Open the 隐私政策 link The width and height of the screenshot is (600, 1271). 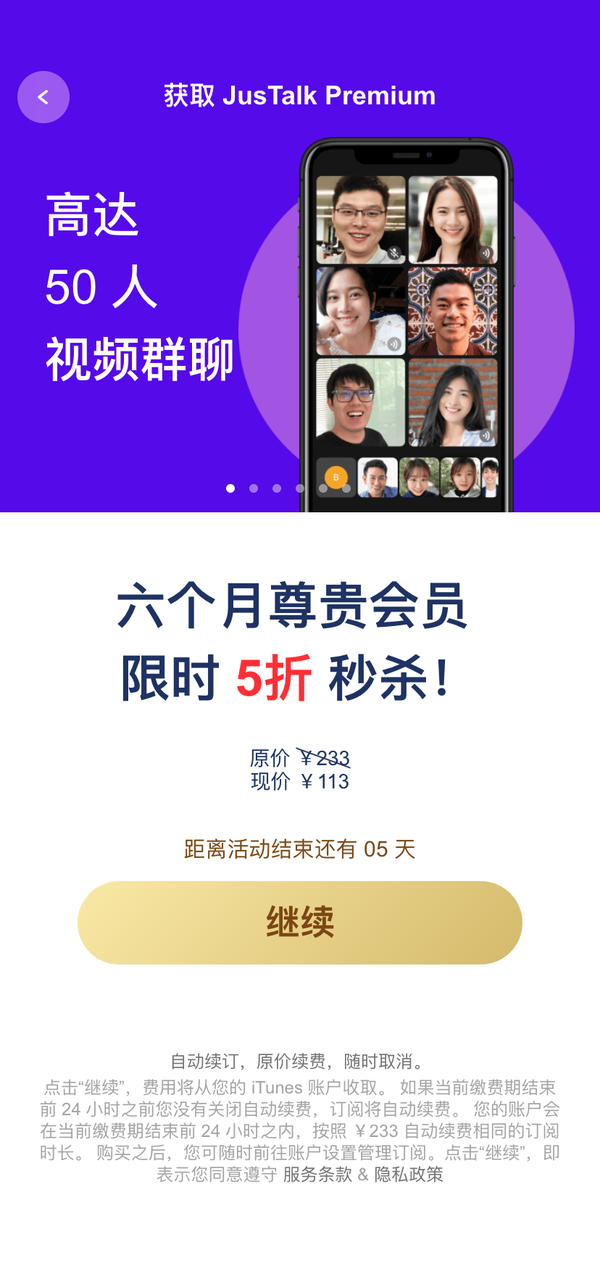[408, 1175]
